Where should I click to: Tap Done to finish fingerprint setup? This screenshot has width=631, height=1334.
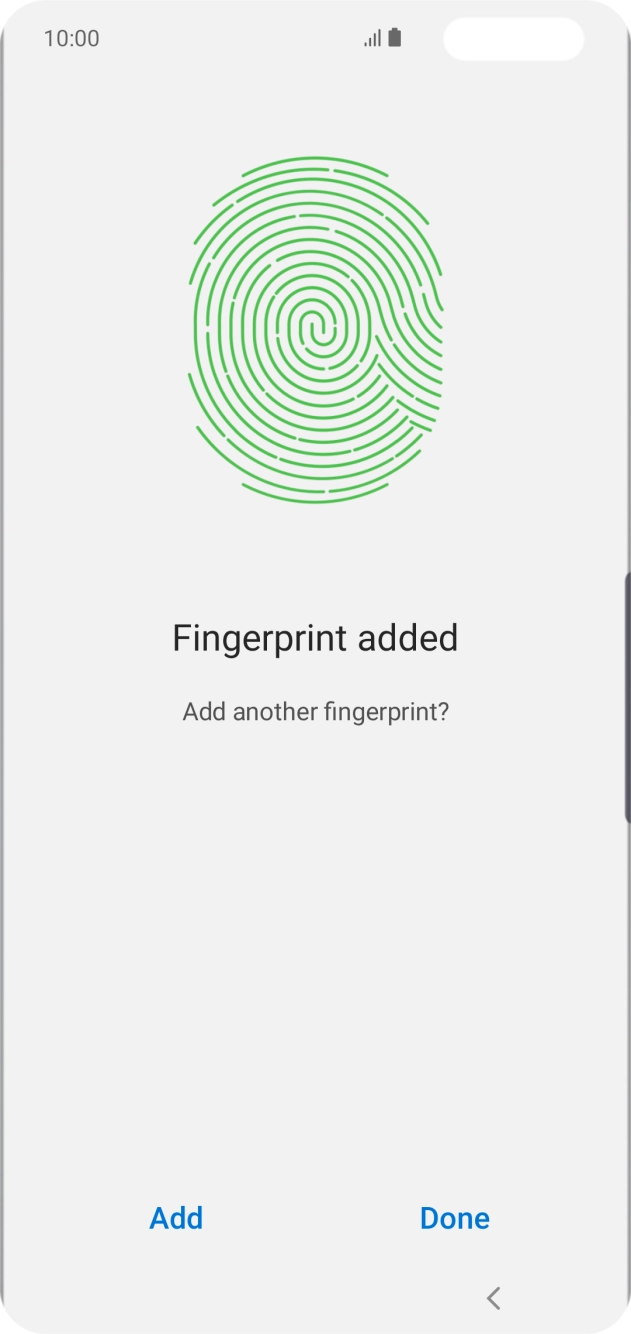click(455, 1218)
